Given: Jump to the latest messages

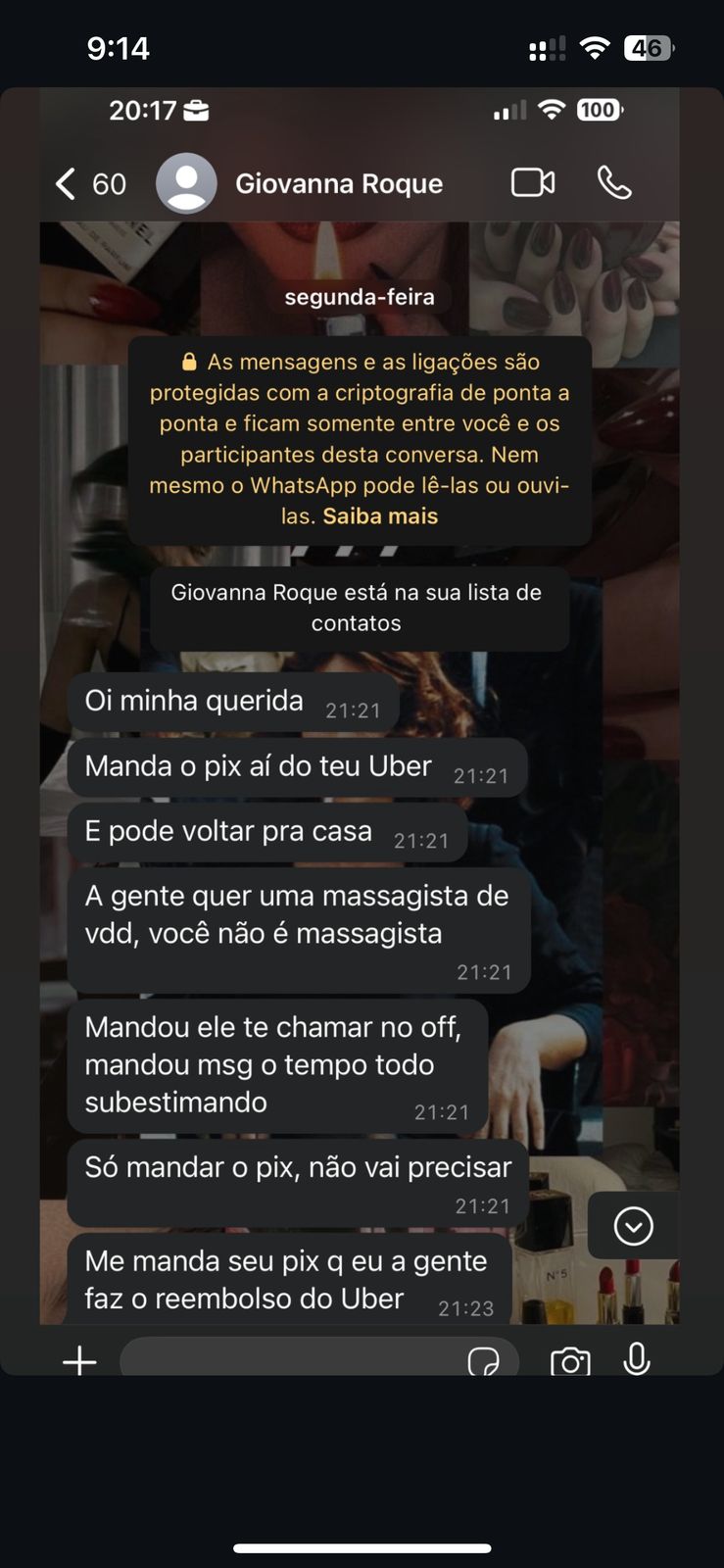Looking at the screenshot, I should pyautogui.click(x=633, y=1226).
